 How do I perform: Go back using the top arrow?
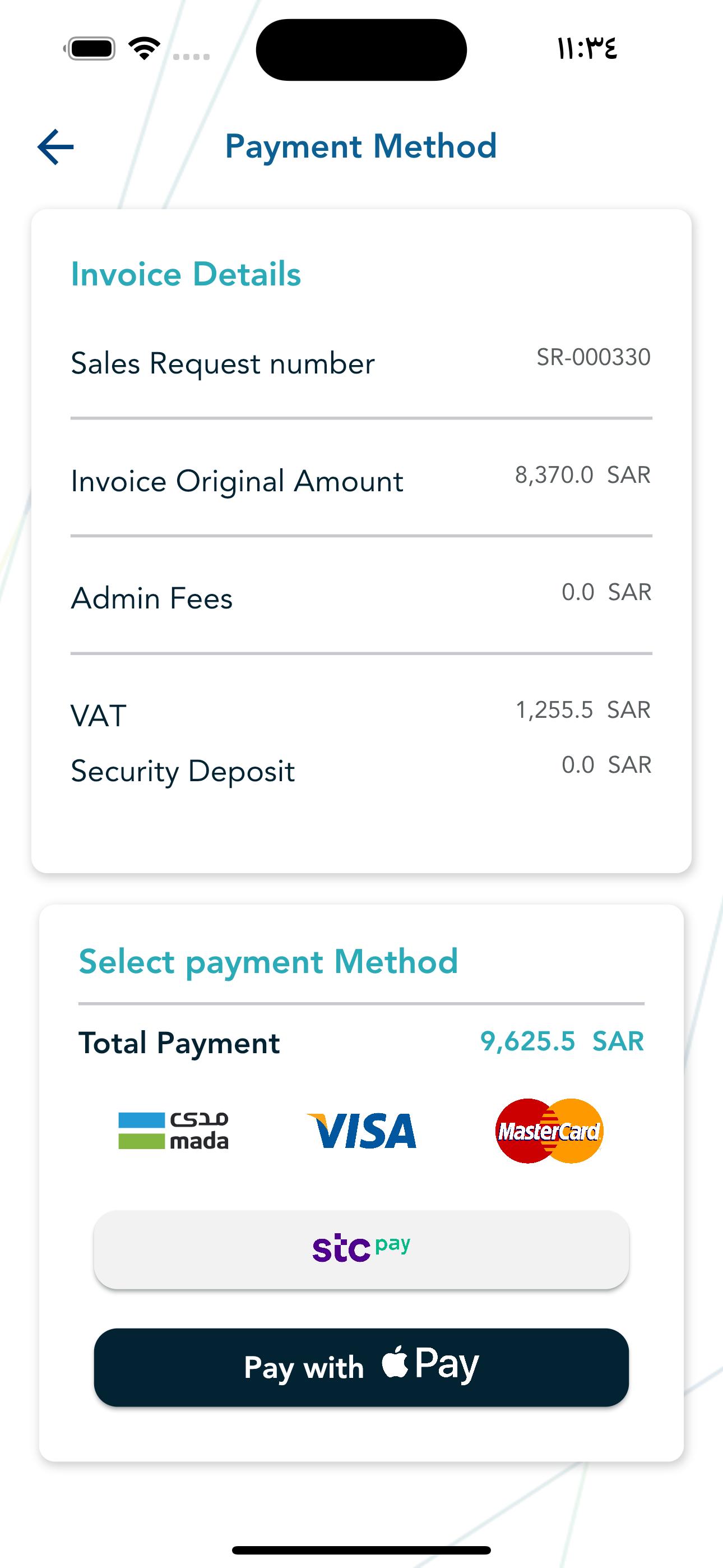click(55, 147)
